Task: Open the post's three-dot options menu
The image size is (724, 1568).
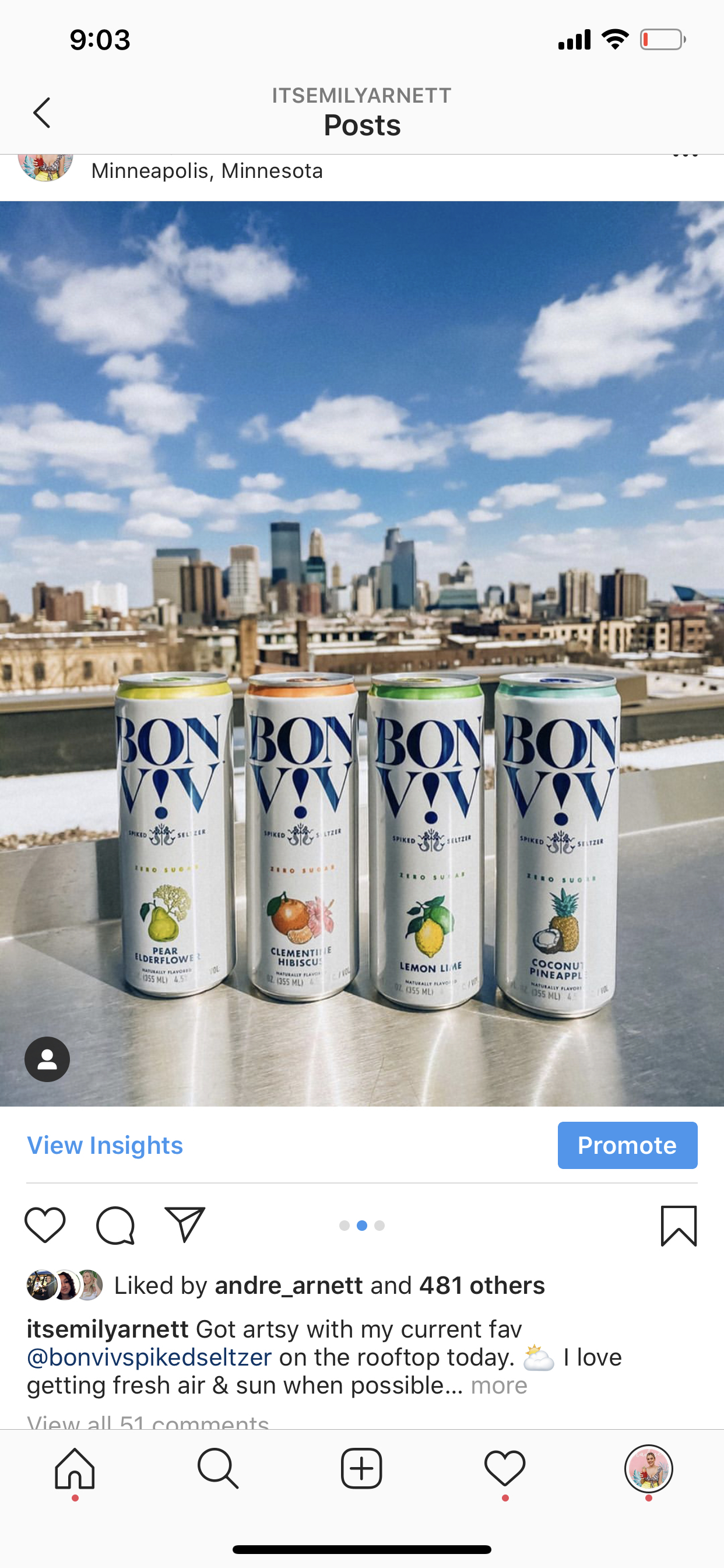Action: click(685, 156)
